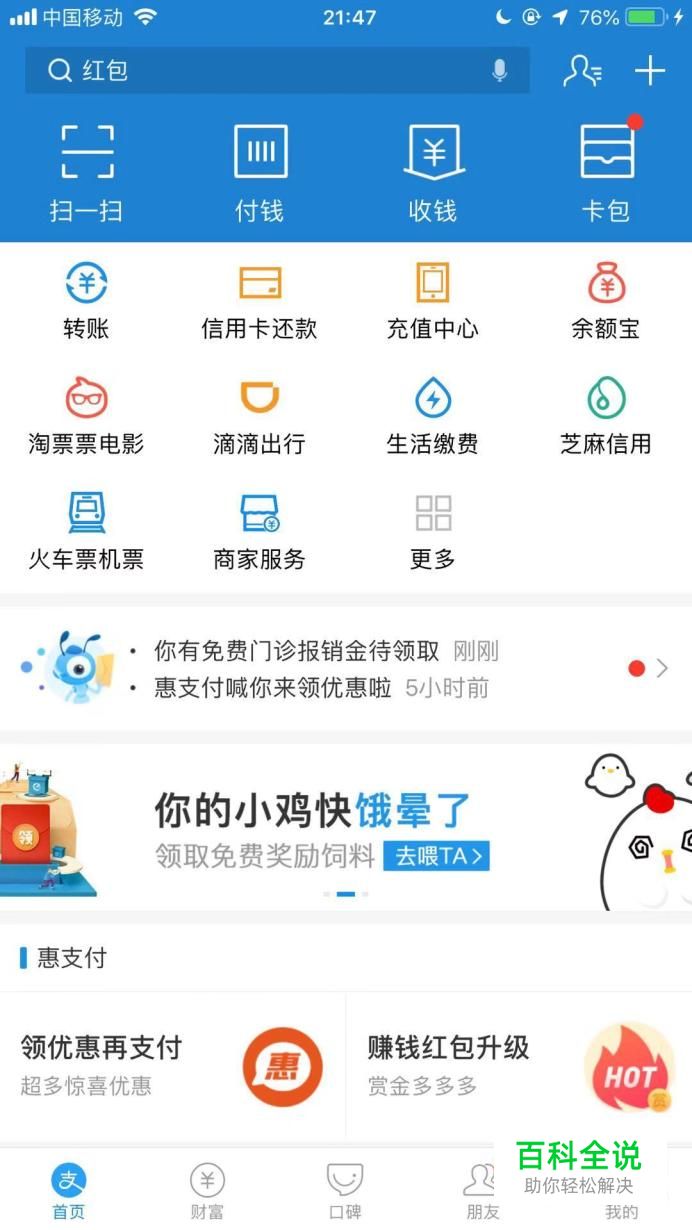Open 芝麻信用
Screen dimensions: 692x1230
point(606,416)
